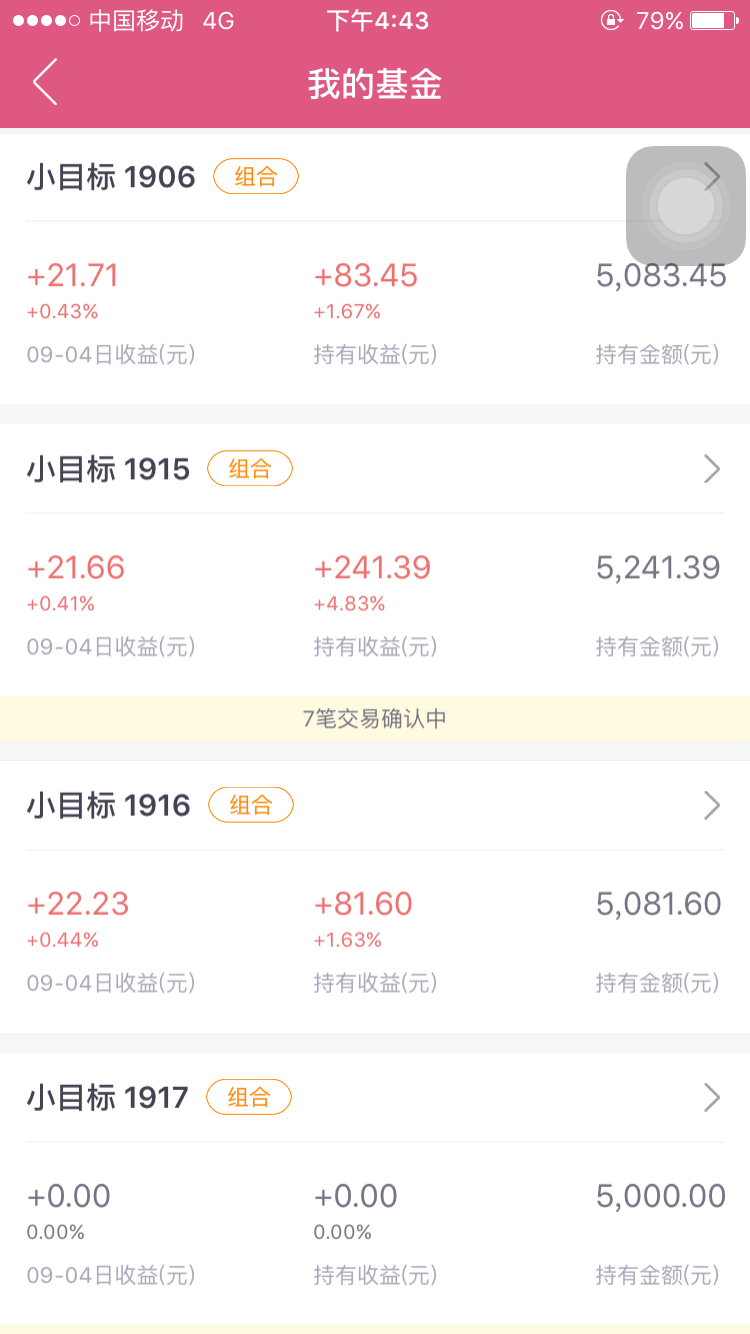View the 7笔交易确认中 pending transactions
Image resolution: width=750 pixels, height=1334 pixels.
tap(375, 718)
